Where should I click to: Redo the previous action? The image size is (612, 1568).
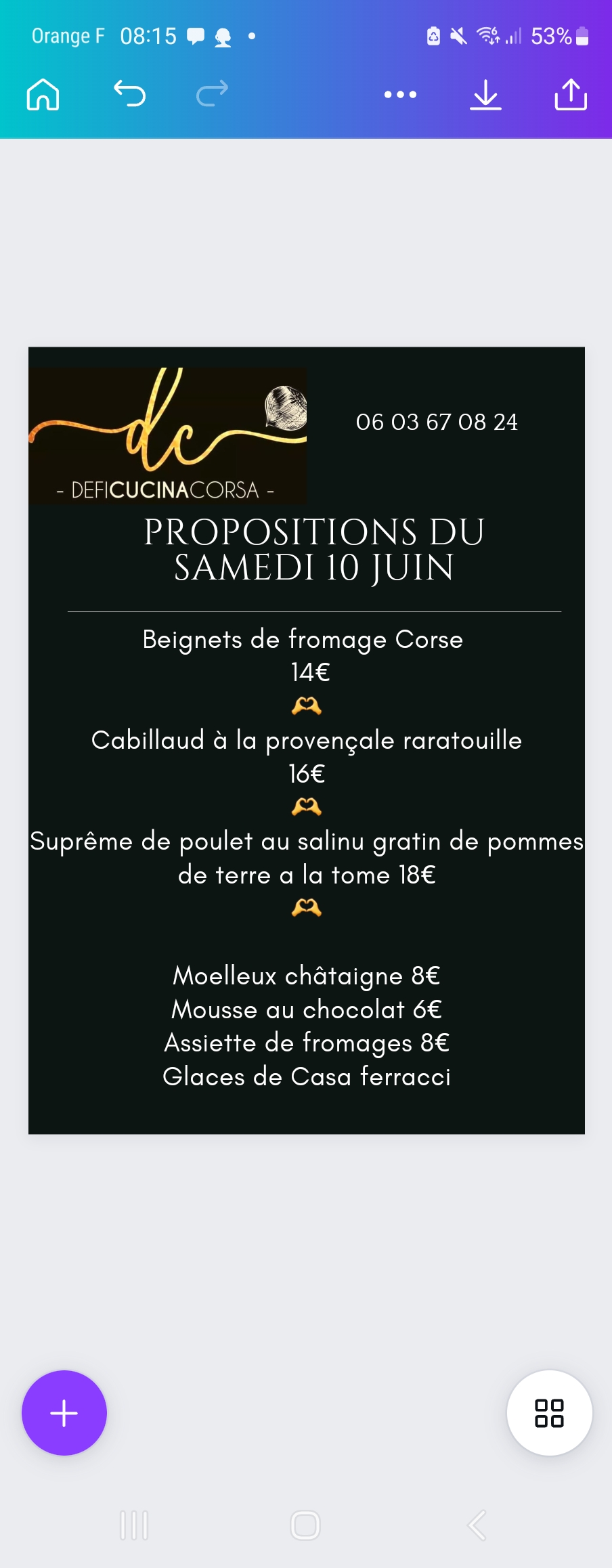point(212,94)
